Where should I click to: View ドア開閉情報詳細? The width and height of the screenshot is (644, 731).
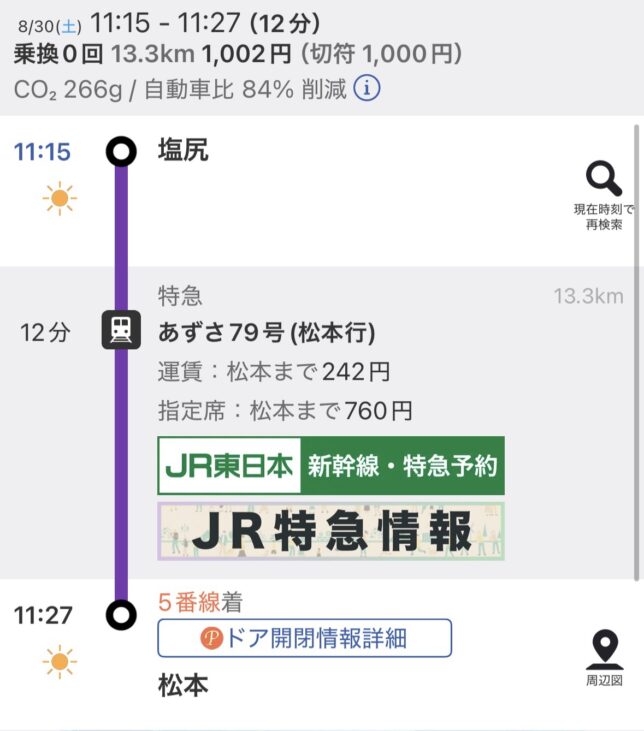click(304, 638)
